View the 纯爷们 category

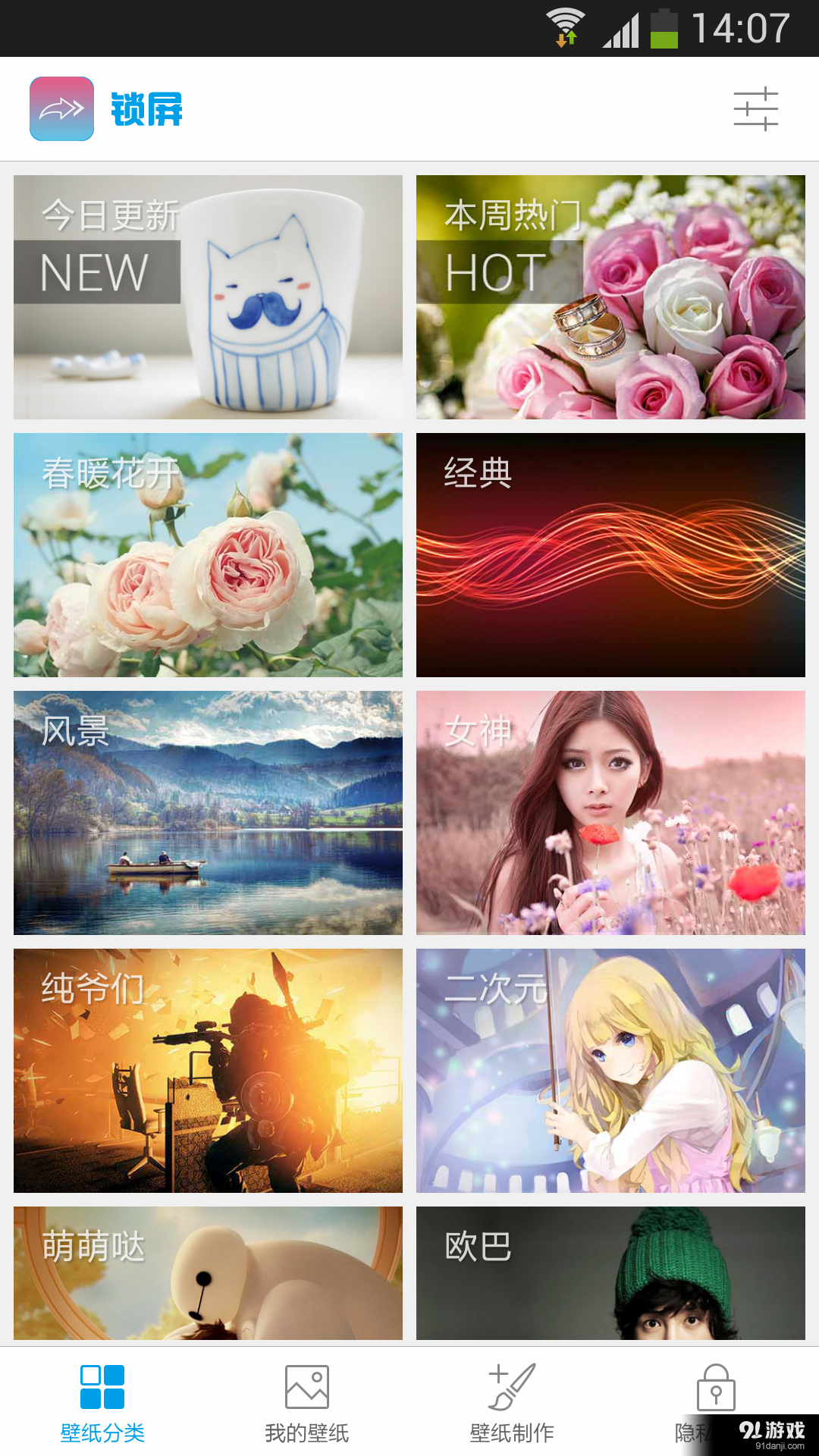click(208, 1070)
